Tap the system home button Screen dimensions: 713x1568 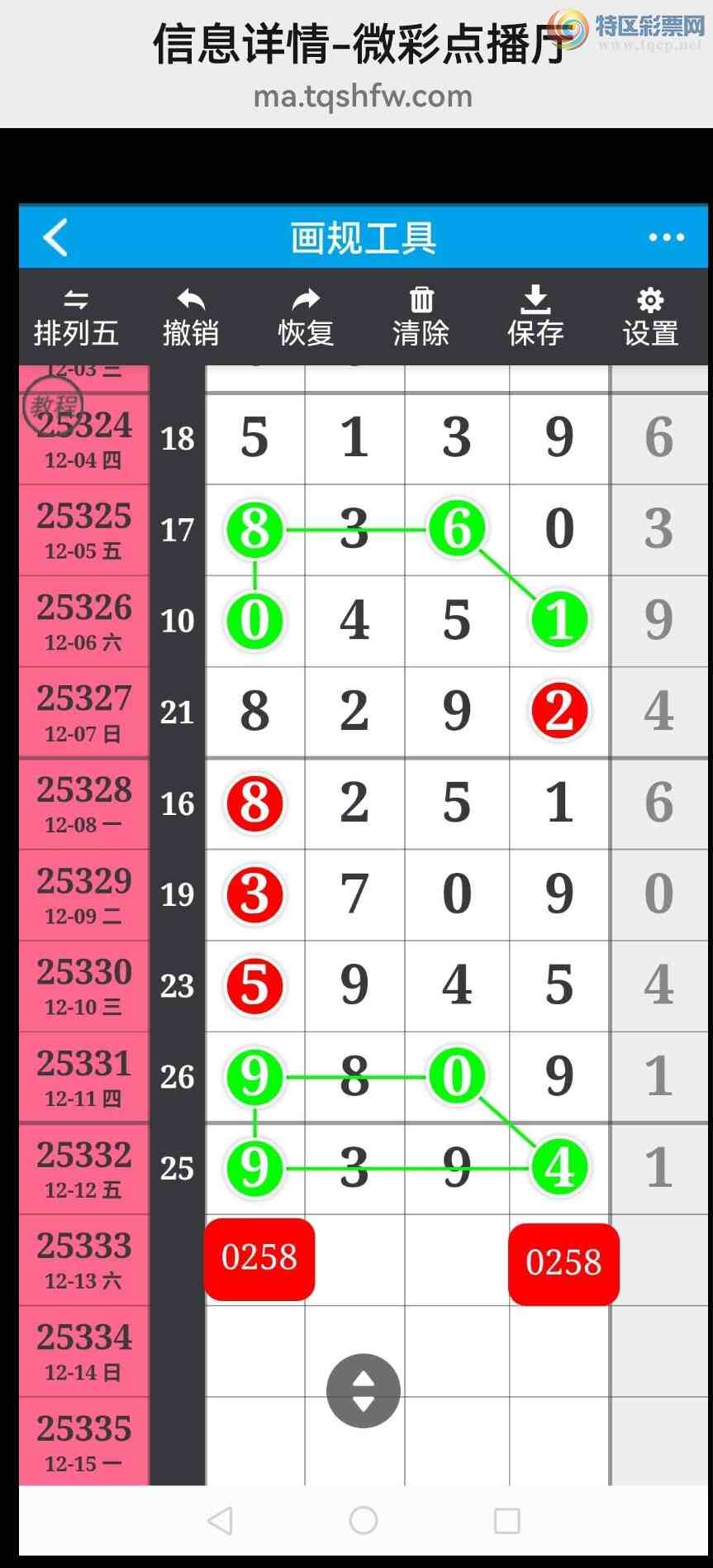(364, 1519)
